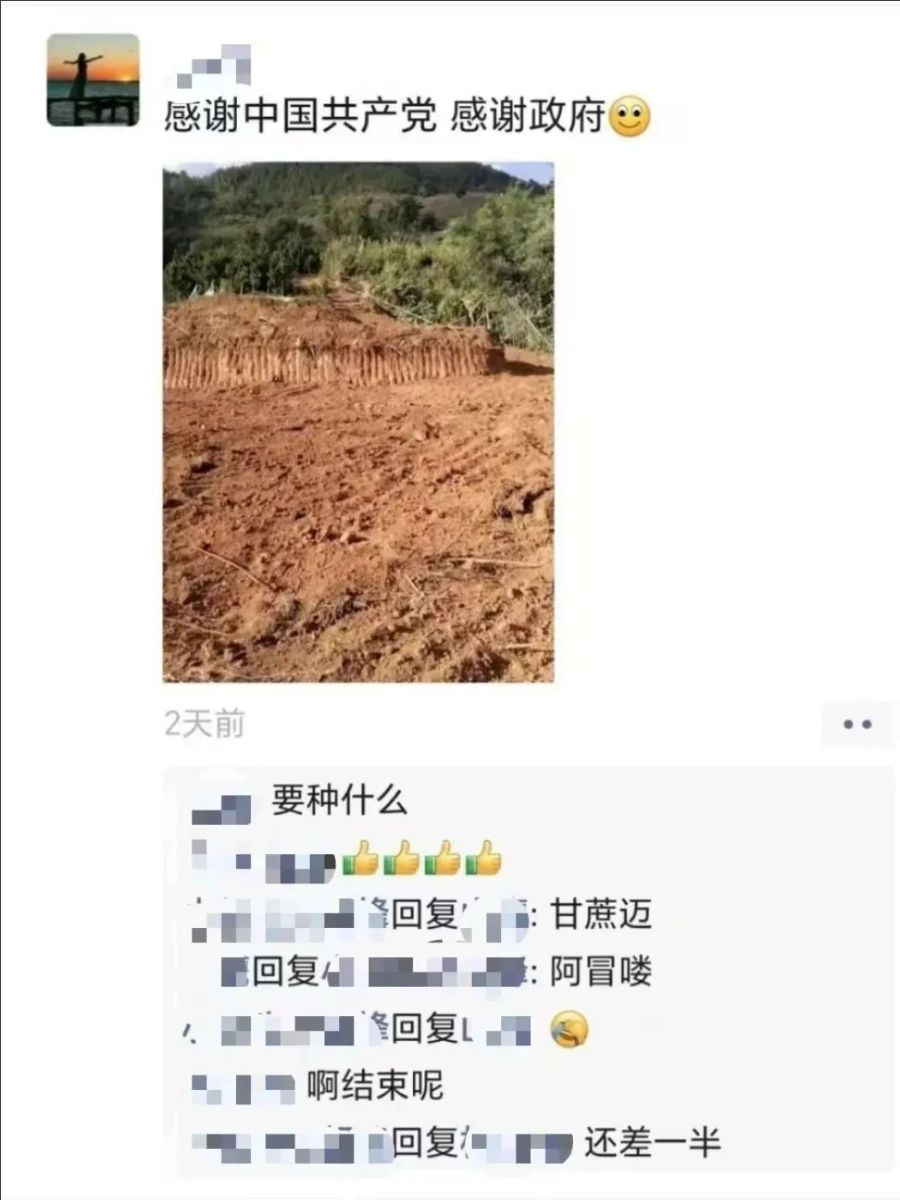The height and width of the screenshot is (1200, 900).
Task: Reply to the comment "还差一半"
Action: pos(651,1142)
